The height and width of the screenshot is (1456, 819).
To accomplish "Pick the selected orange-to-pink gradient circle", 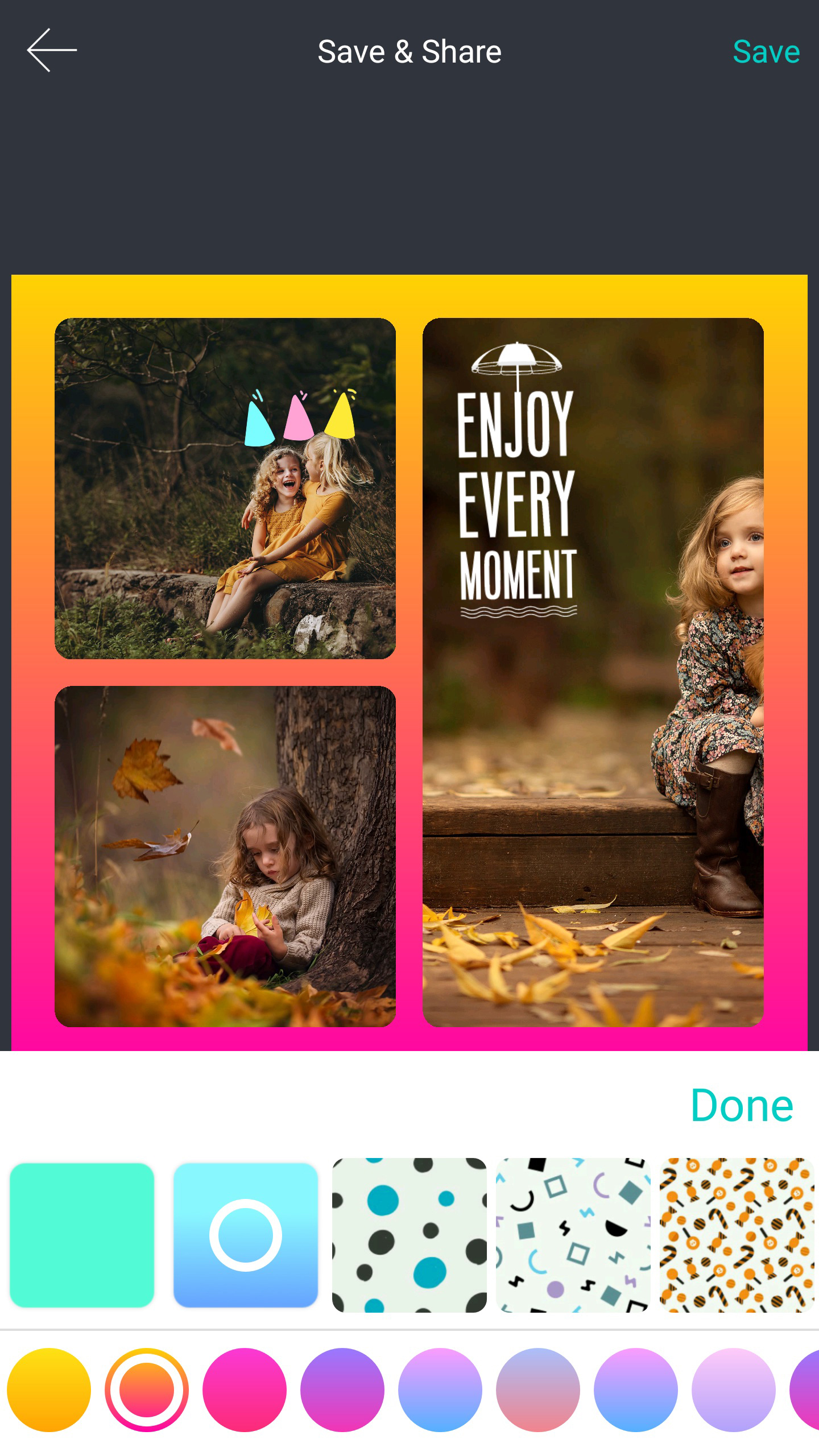I will point(147,1389).
